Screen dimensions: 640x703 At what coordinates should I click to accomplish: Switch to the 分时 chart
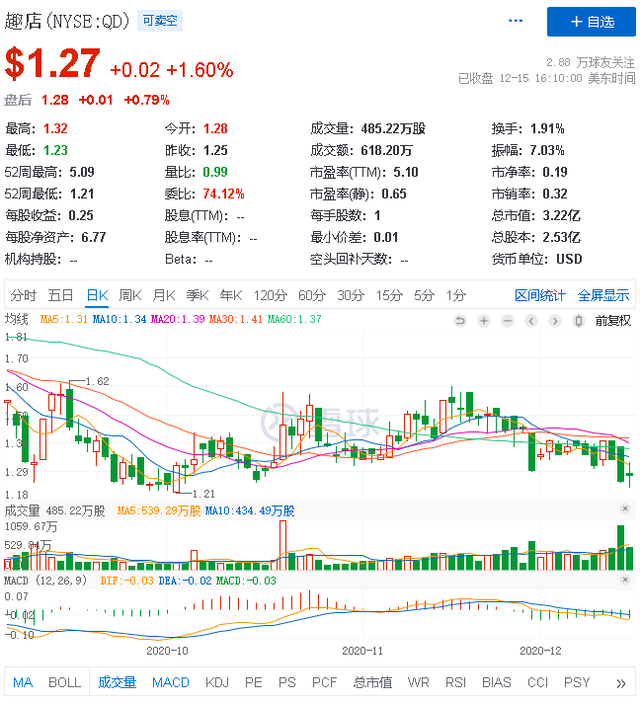point(23,295)
